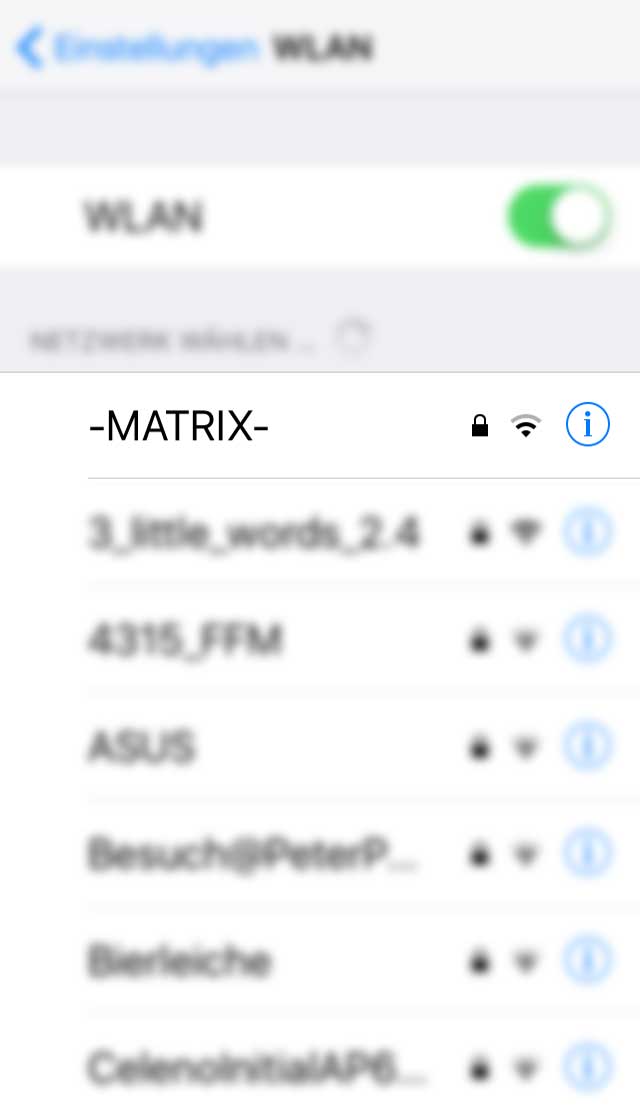This screenshot has width=640, height=1110.
Task: Connect to the -MATRIX- network
Action: click(x=180, y=427)
